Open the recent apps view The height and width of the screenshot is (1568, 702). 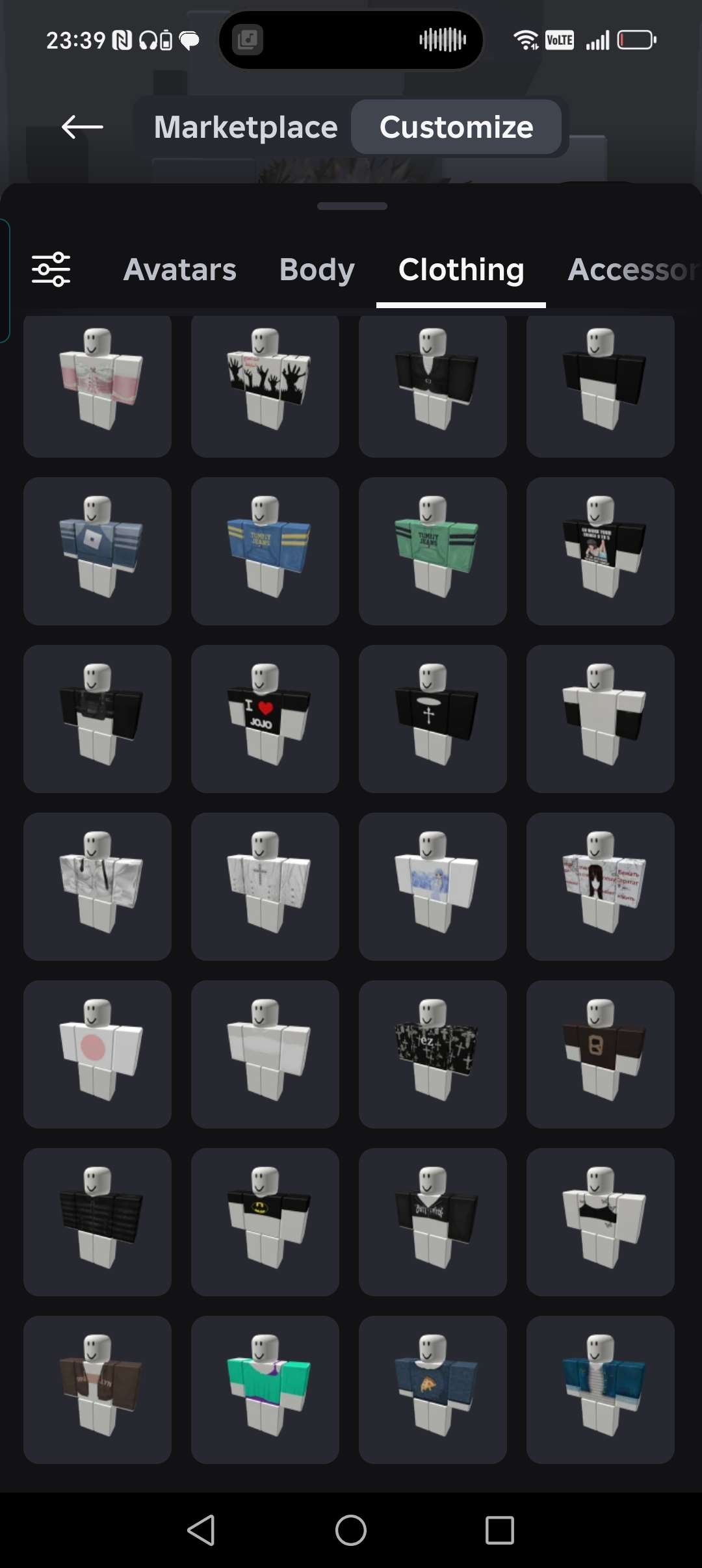point(500,1530)
